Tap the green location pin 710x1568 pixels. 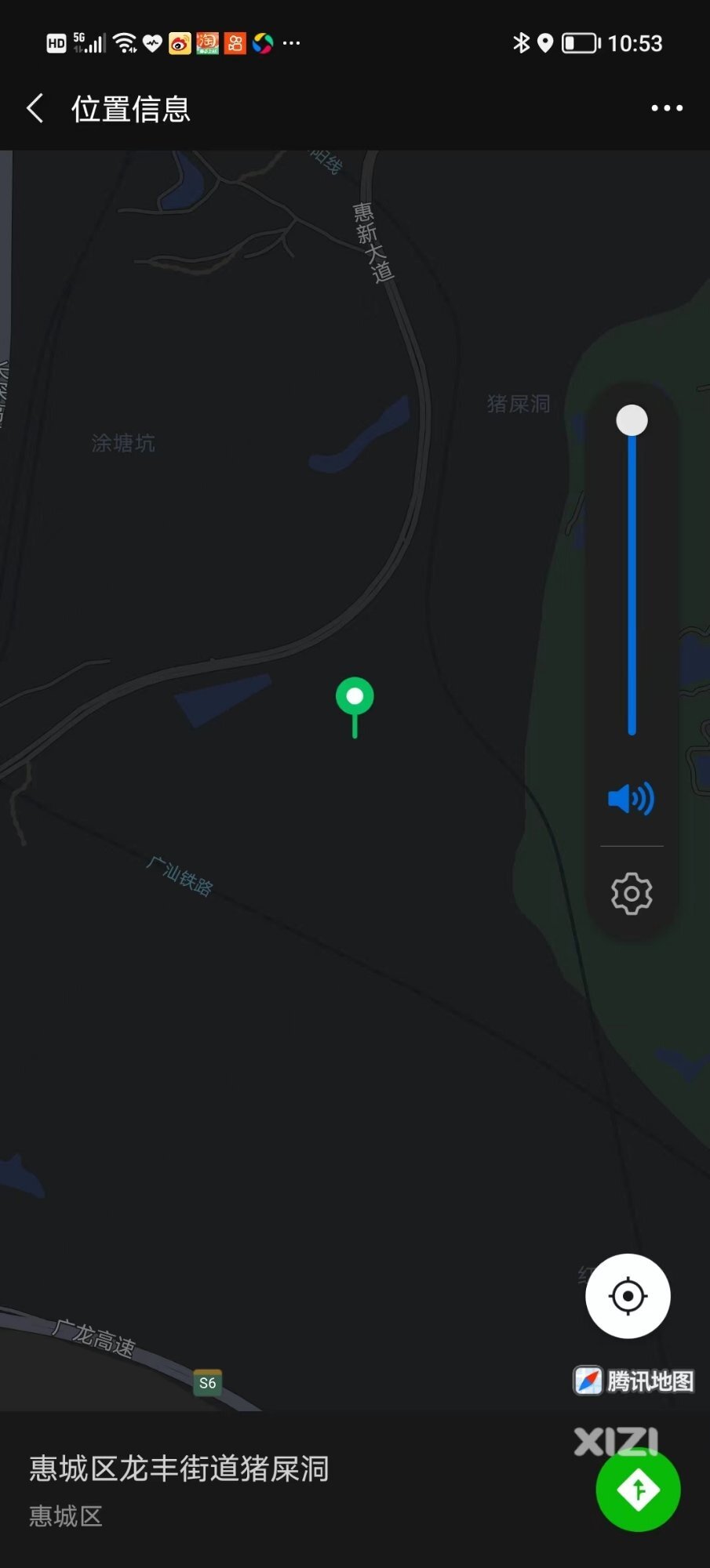pos(355,698)
